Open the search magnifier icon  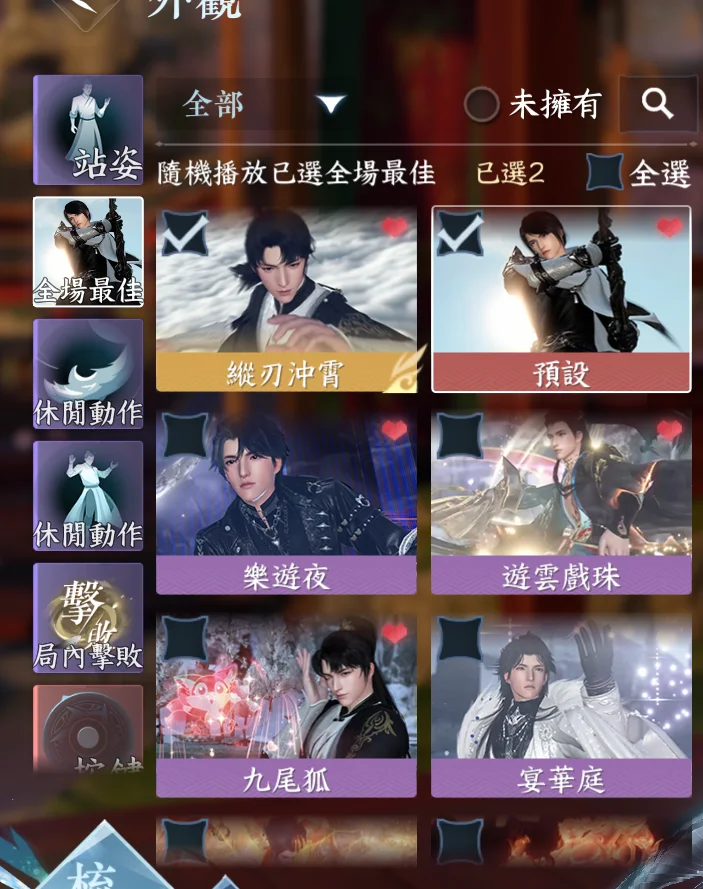point(657,103)
